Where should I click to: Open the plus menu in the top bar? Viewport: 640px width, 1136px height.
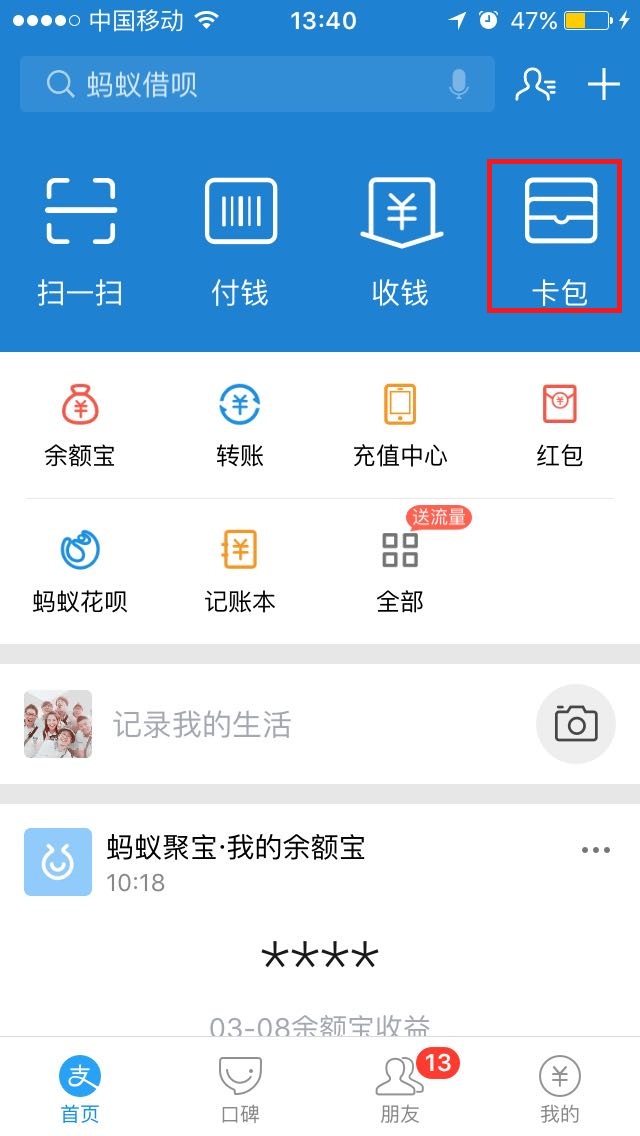[x=603, y=85]
